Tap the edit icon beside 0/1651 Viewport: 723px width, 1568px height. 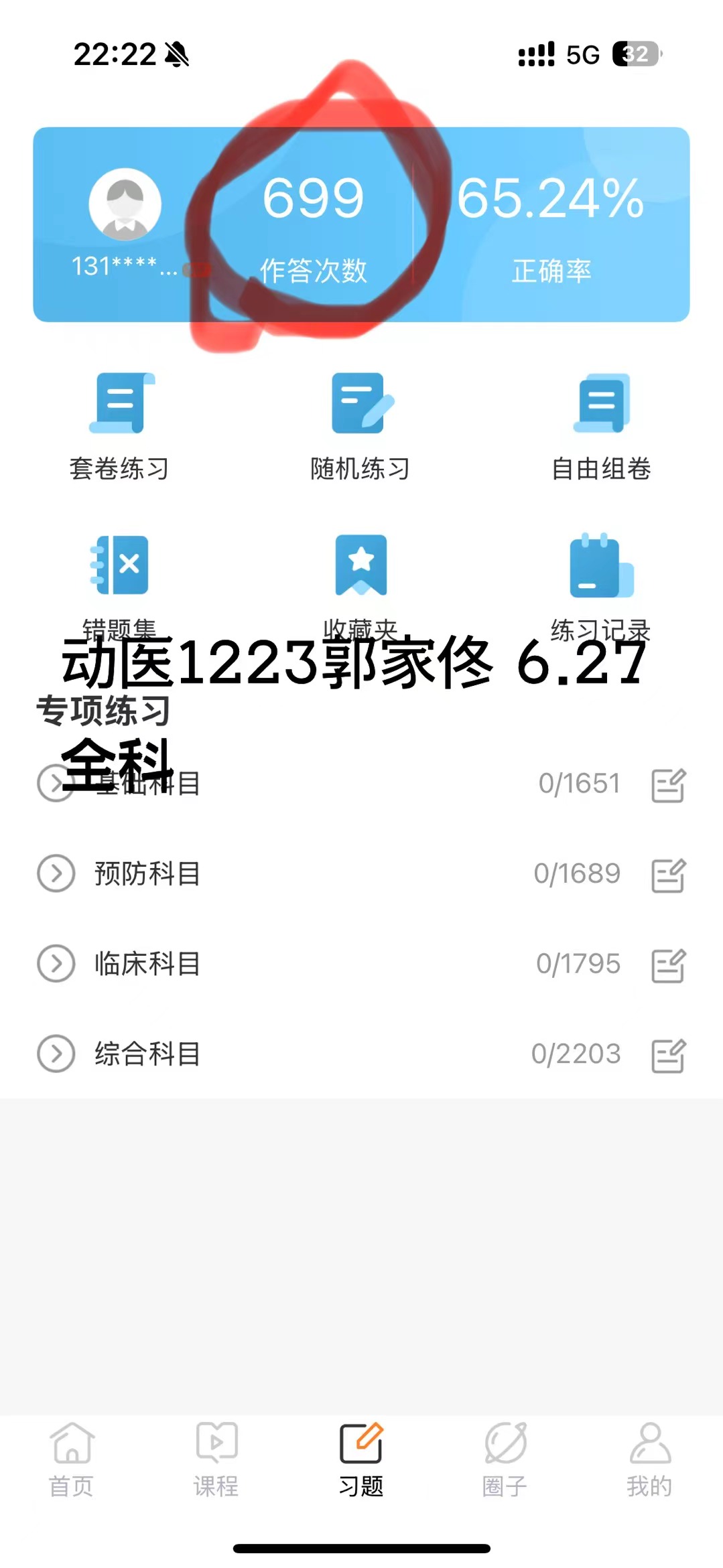(x=668, y=785)
